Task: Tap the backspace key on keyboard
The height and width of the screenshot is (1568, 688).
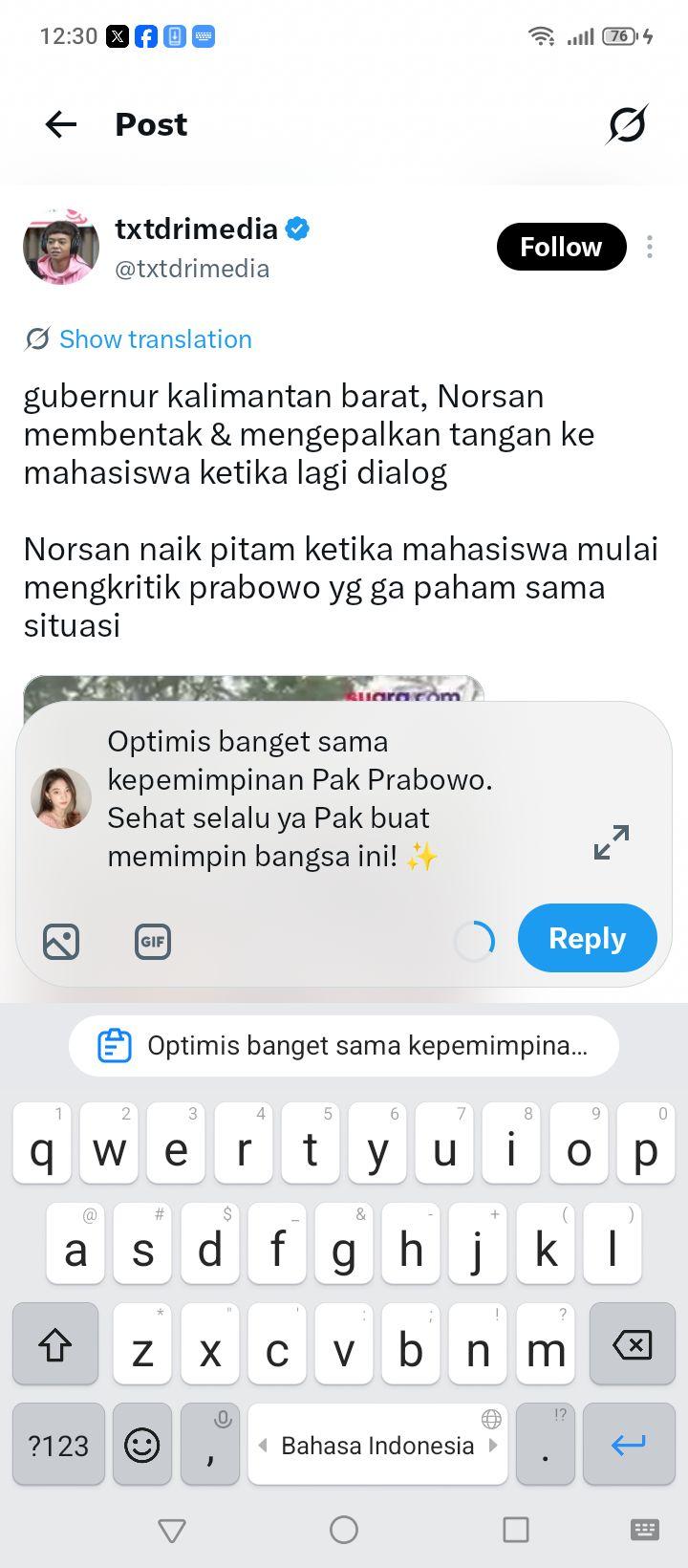Action: click(x=633, y=1344)
